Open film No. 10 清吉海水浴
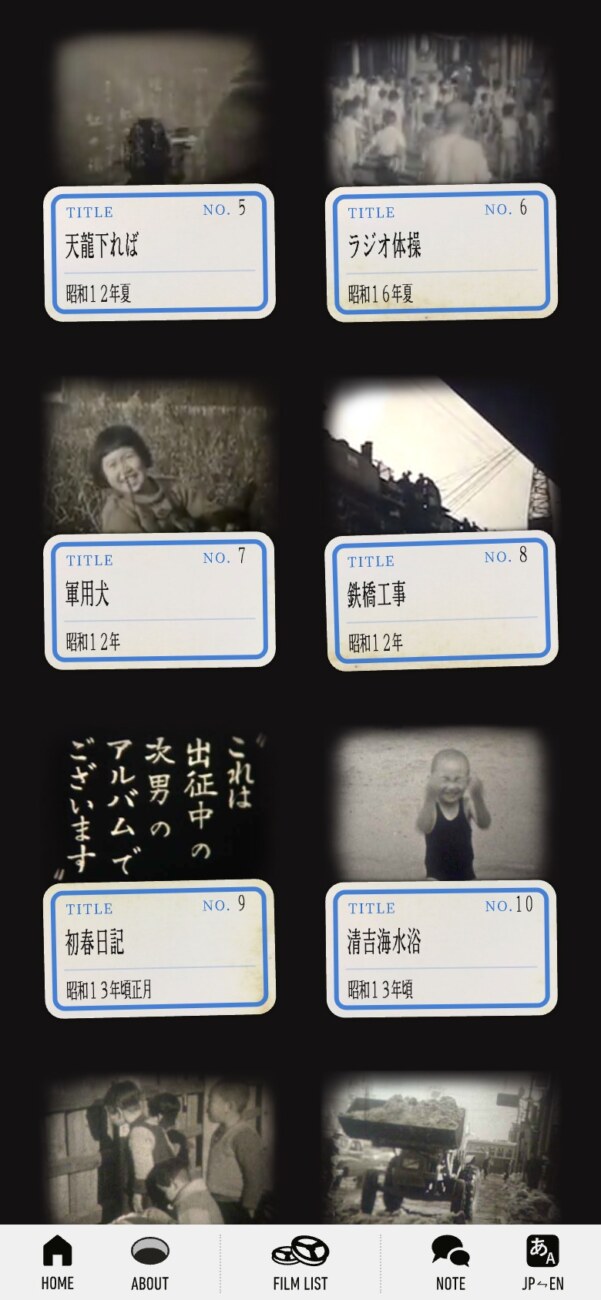 pyautogui.click(x=441, y=948)
